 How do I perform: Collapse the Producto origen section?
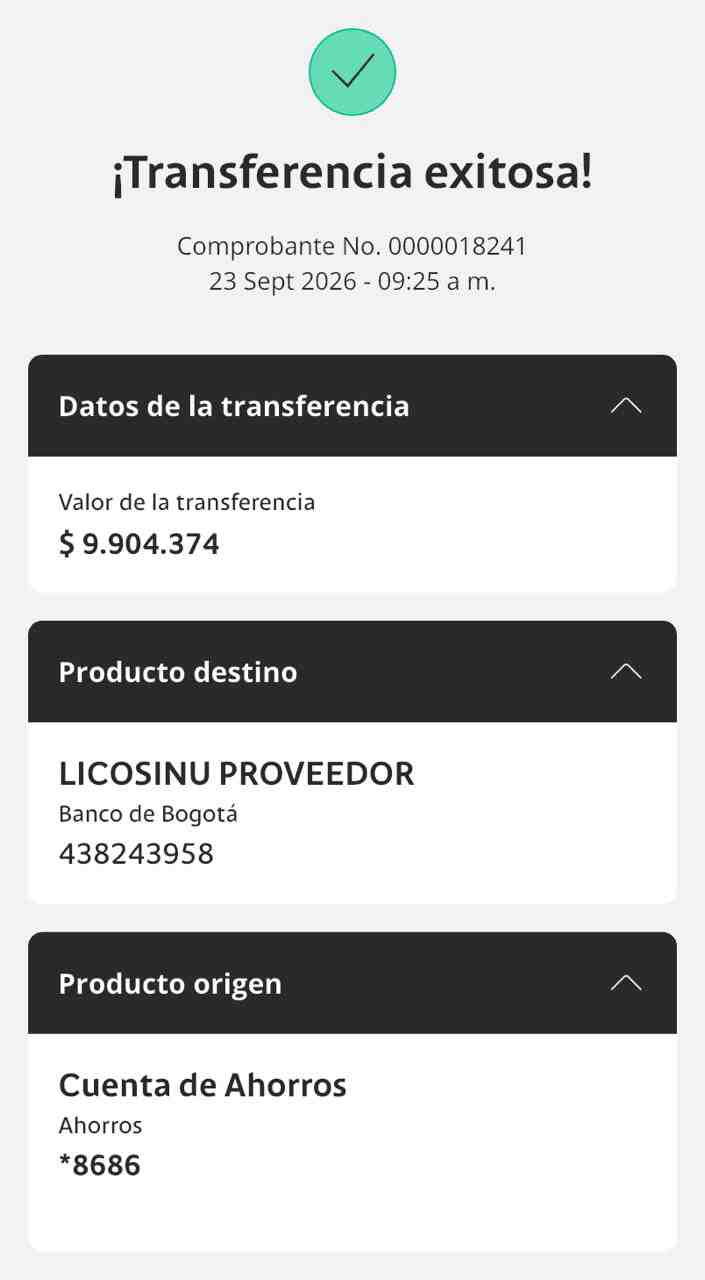click(x=626, y=983)
